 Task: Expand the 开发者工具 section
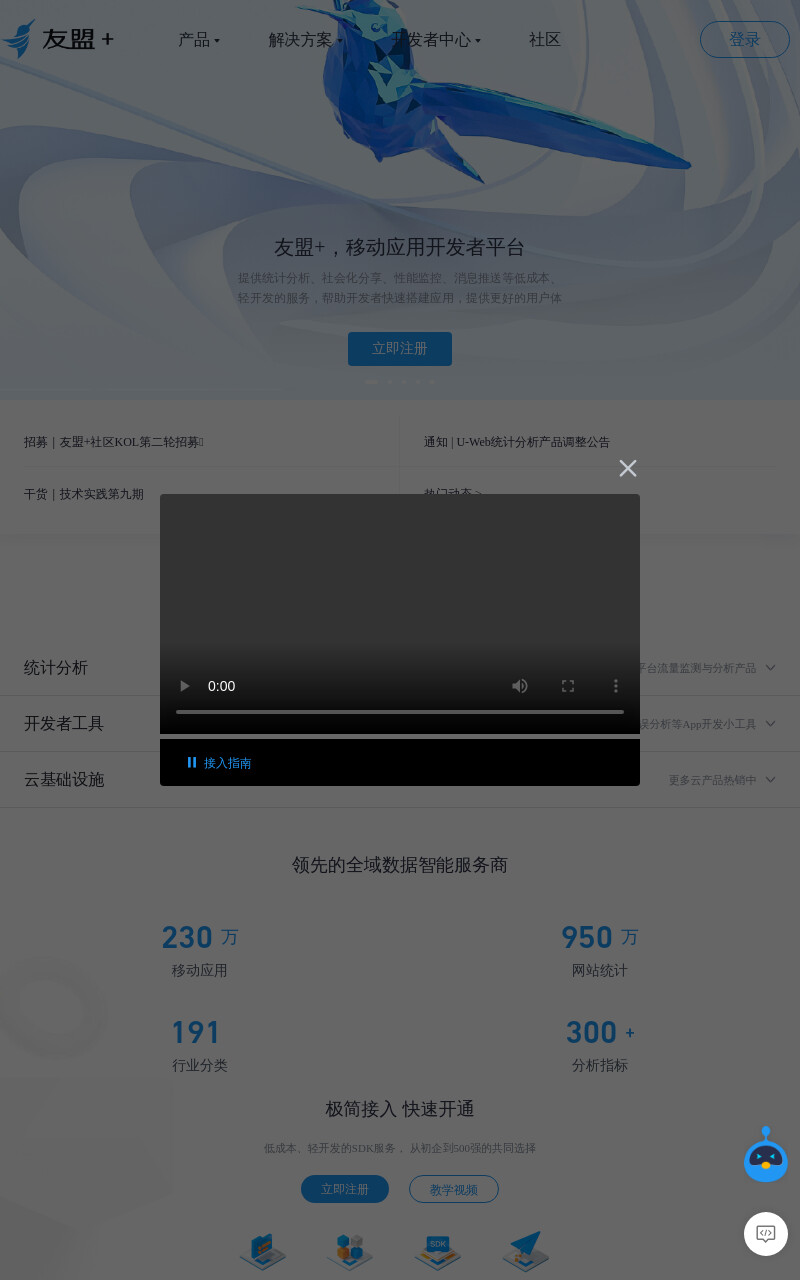(x=400, y=724)
